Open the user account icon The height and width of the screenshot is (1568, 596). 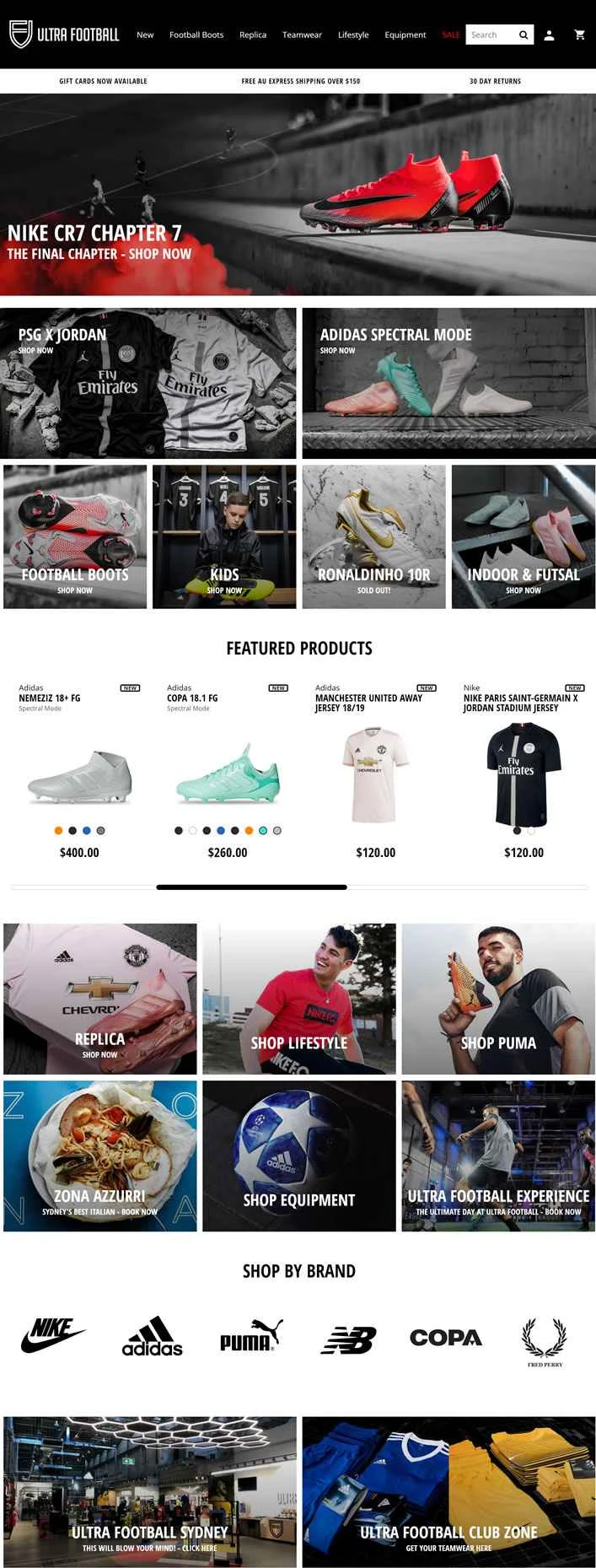[549, 35]
